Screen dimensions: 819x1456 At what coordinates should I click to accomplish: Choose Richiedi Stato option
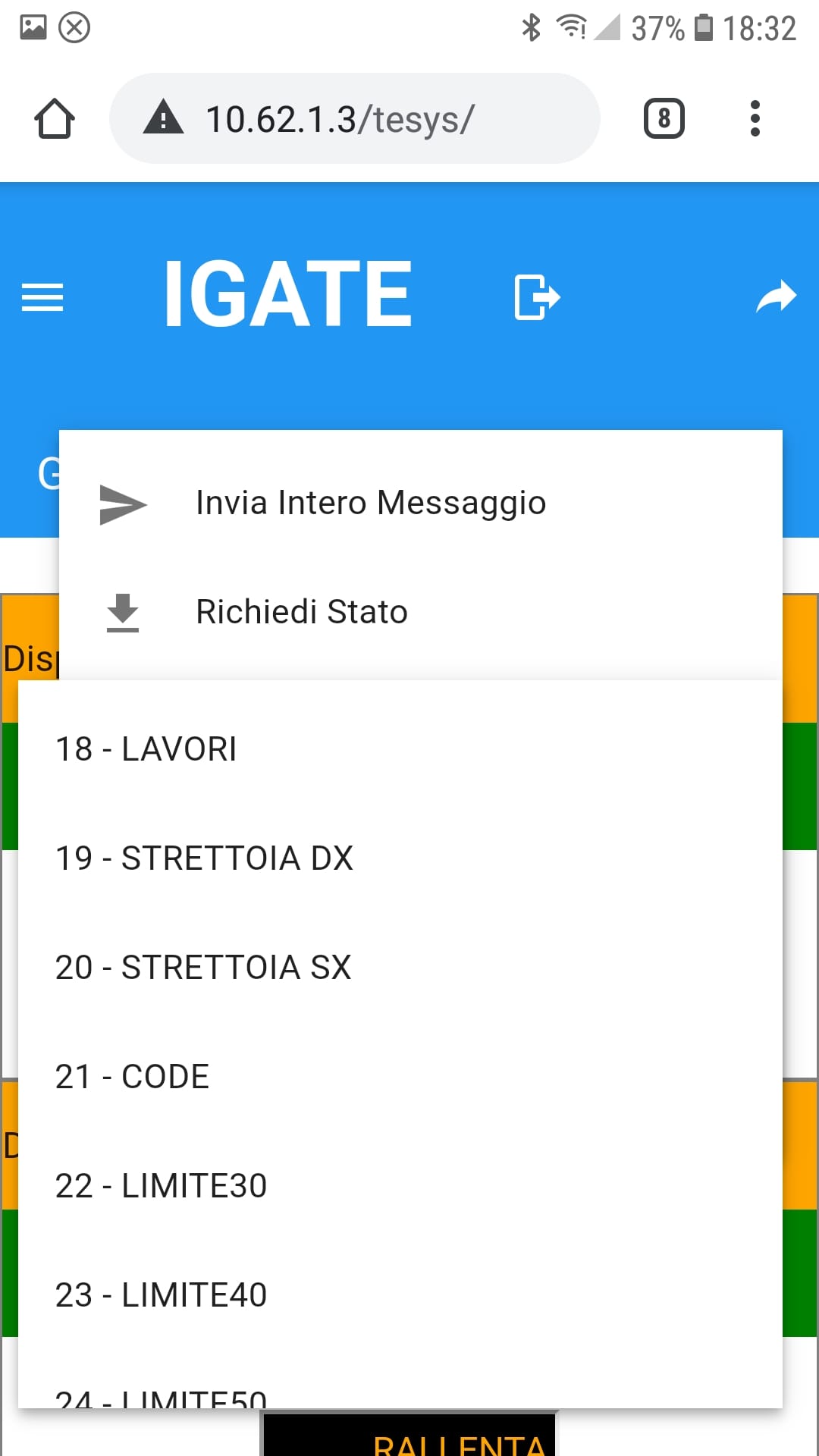pos(421,612)
